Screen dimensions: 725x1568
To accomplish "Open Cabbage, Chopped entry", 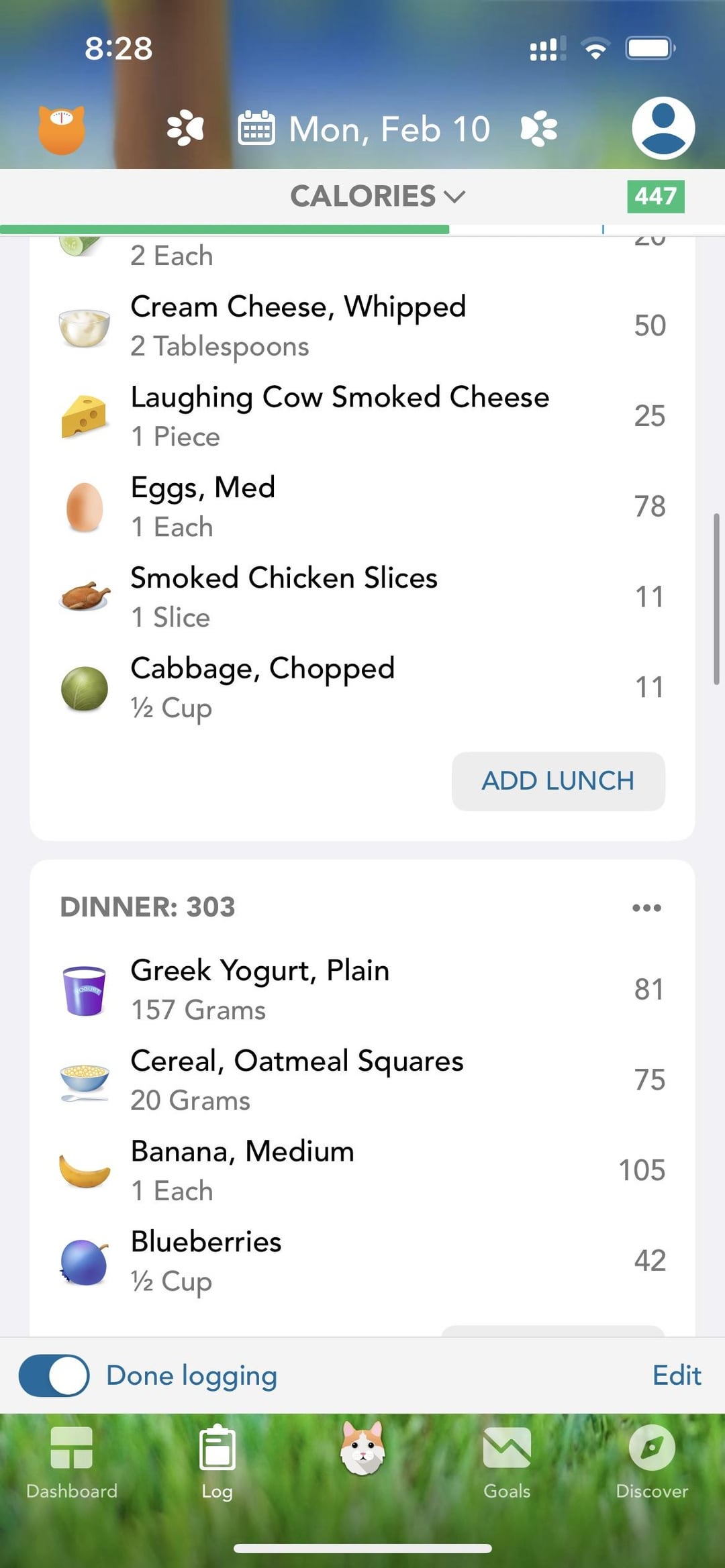I will tap(362, 688).
